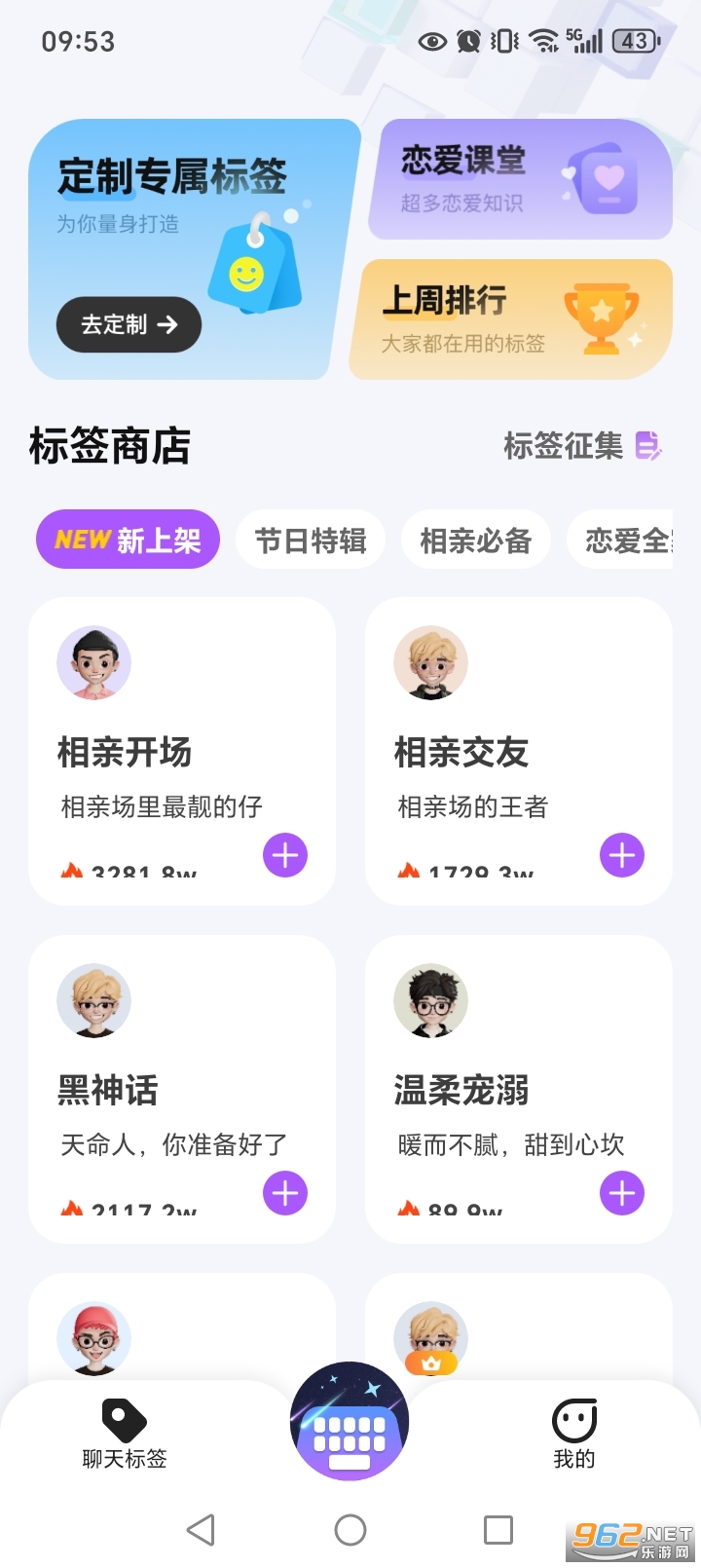Image resolution: width=701 pixels, height=1568 pixels.
Task: Open the 恋爱课堂 card
Action: pos(520,179)
